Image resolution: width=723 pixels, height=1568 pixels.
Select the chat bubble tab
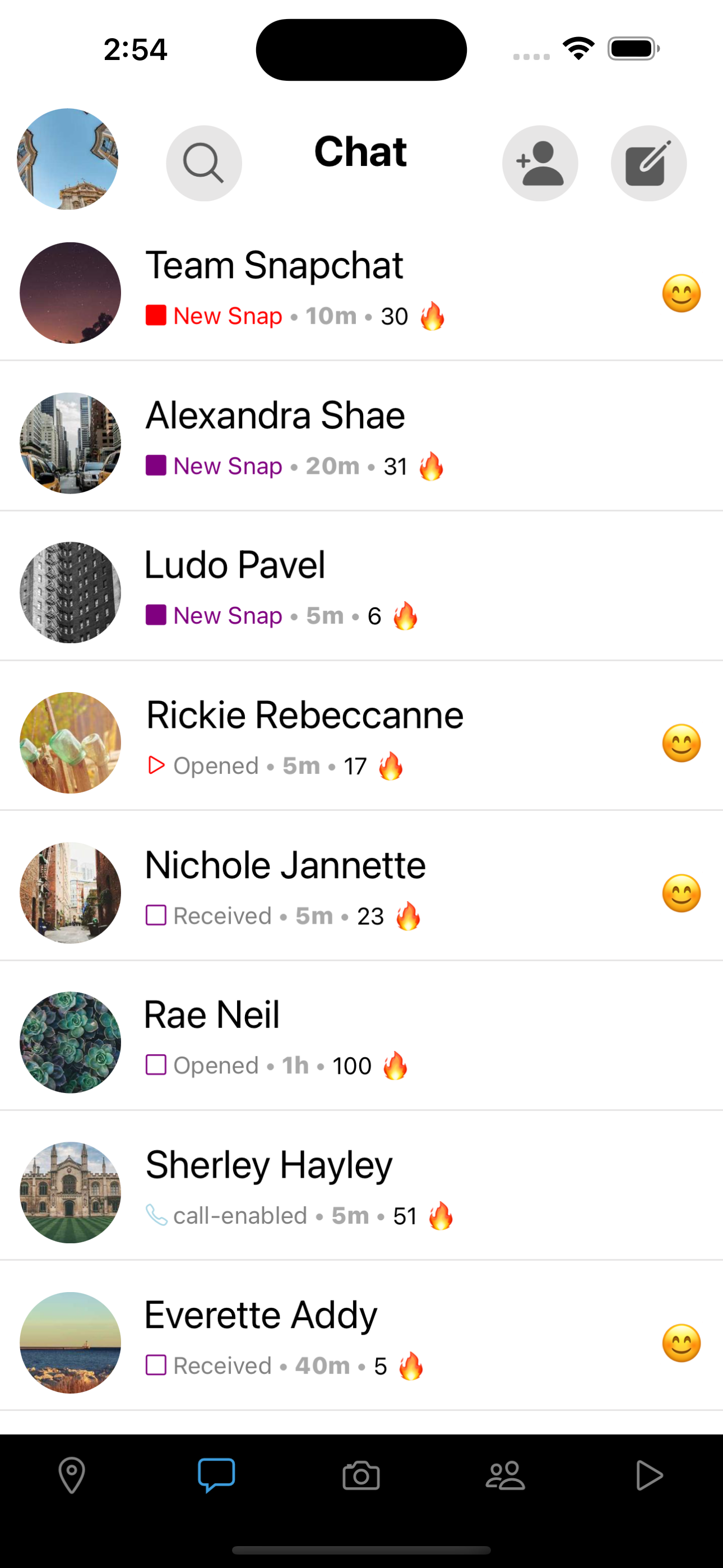(216, 1475)
